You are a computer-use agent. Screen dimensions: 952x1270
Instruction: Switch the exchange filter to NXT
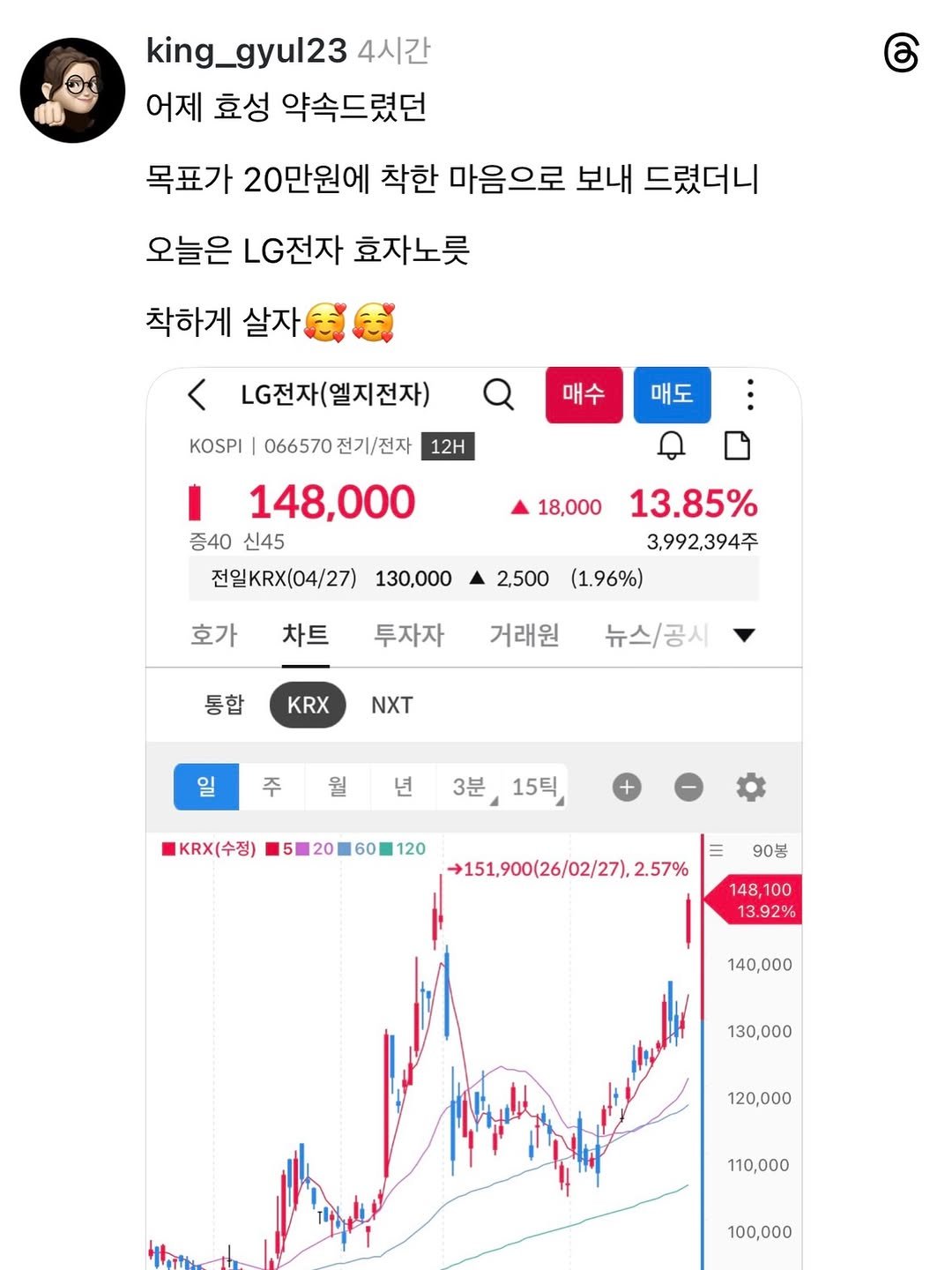(x=391, y=705)
